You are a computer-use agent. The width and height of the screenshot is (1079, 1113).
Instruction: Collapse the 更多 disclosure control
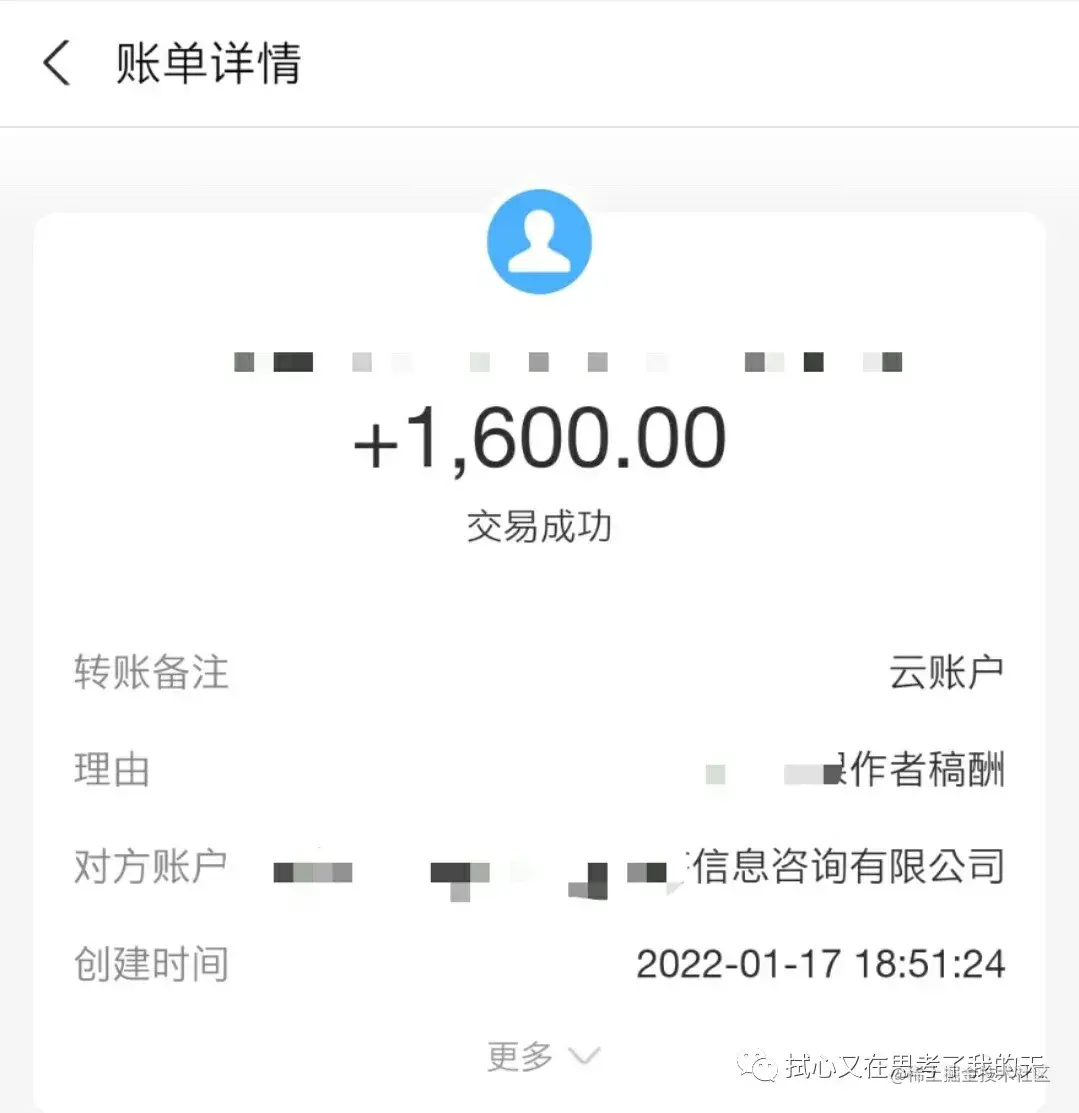point(583,1056)
